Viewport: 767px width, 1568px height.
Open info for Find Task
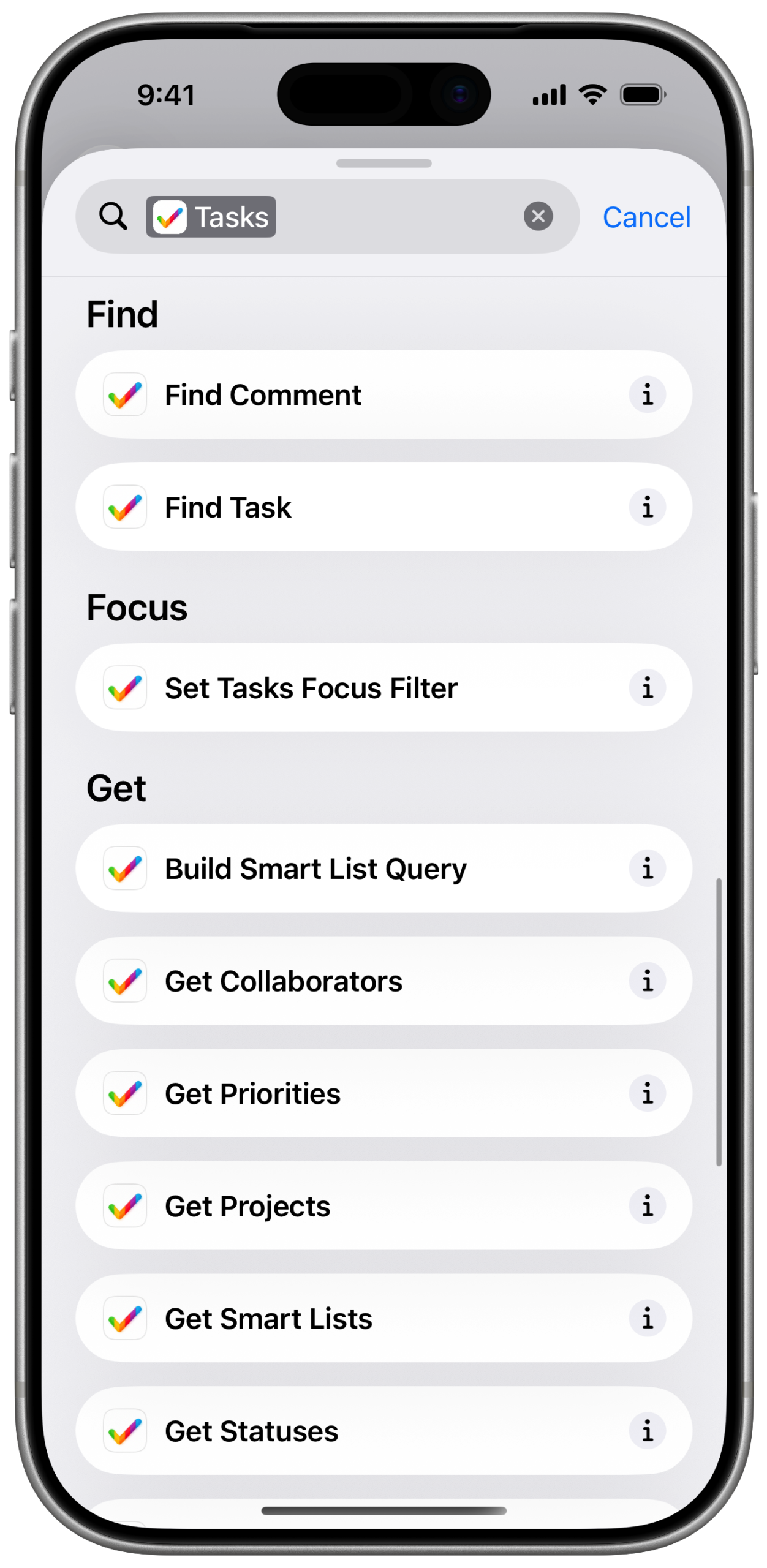[647, 508]
